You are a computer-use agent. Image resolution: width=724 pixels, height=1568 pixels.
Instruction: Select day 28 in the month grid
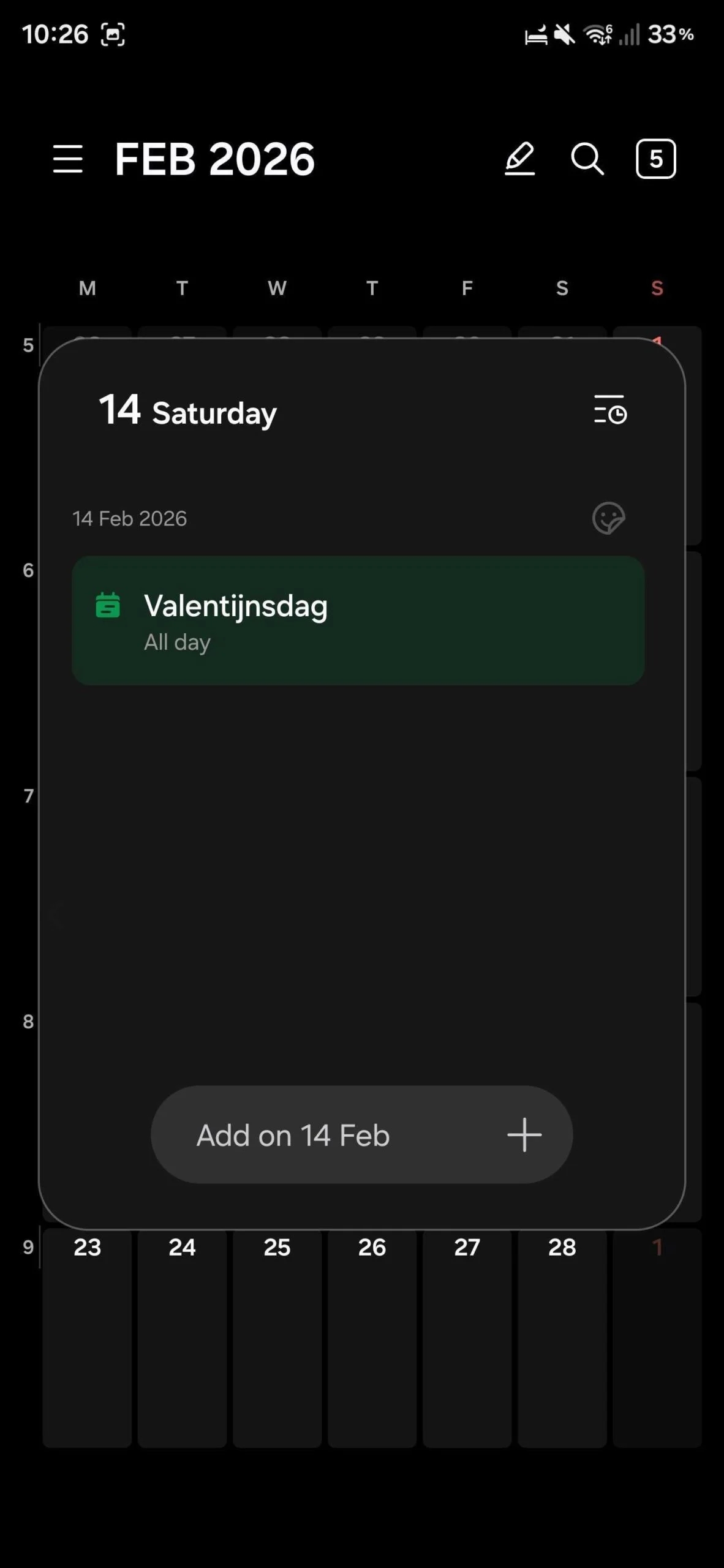[x=562, y=1248]
